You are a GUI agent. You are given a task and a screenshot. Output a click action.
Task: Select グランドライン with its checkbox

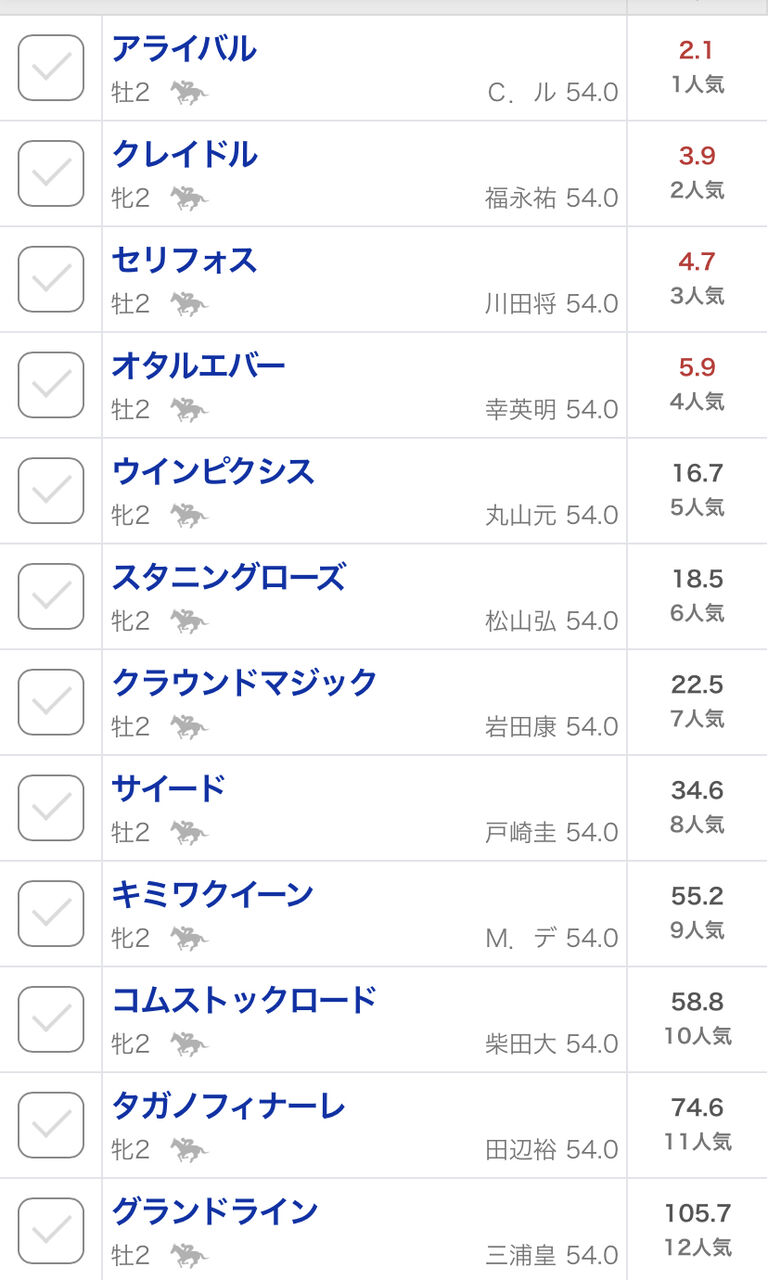pyautogui.click(x=51, y=1231)
